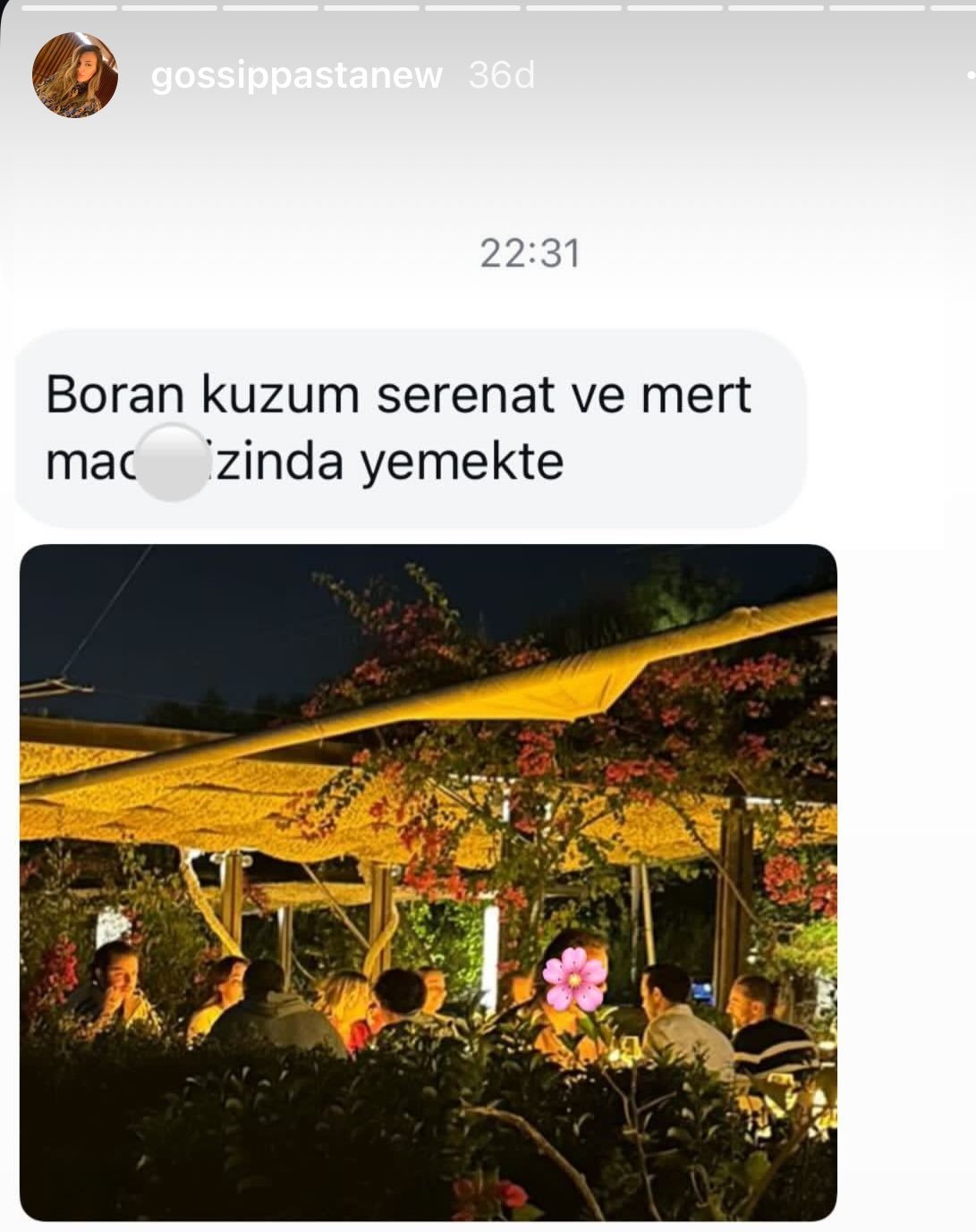The image size is (976, 1232).
Task: Open gossippastanew's profile picture
Action: click(x=75, y=75)
